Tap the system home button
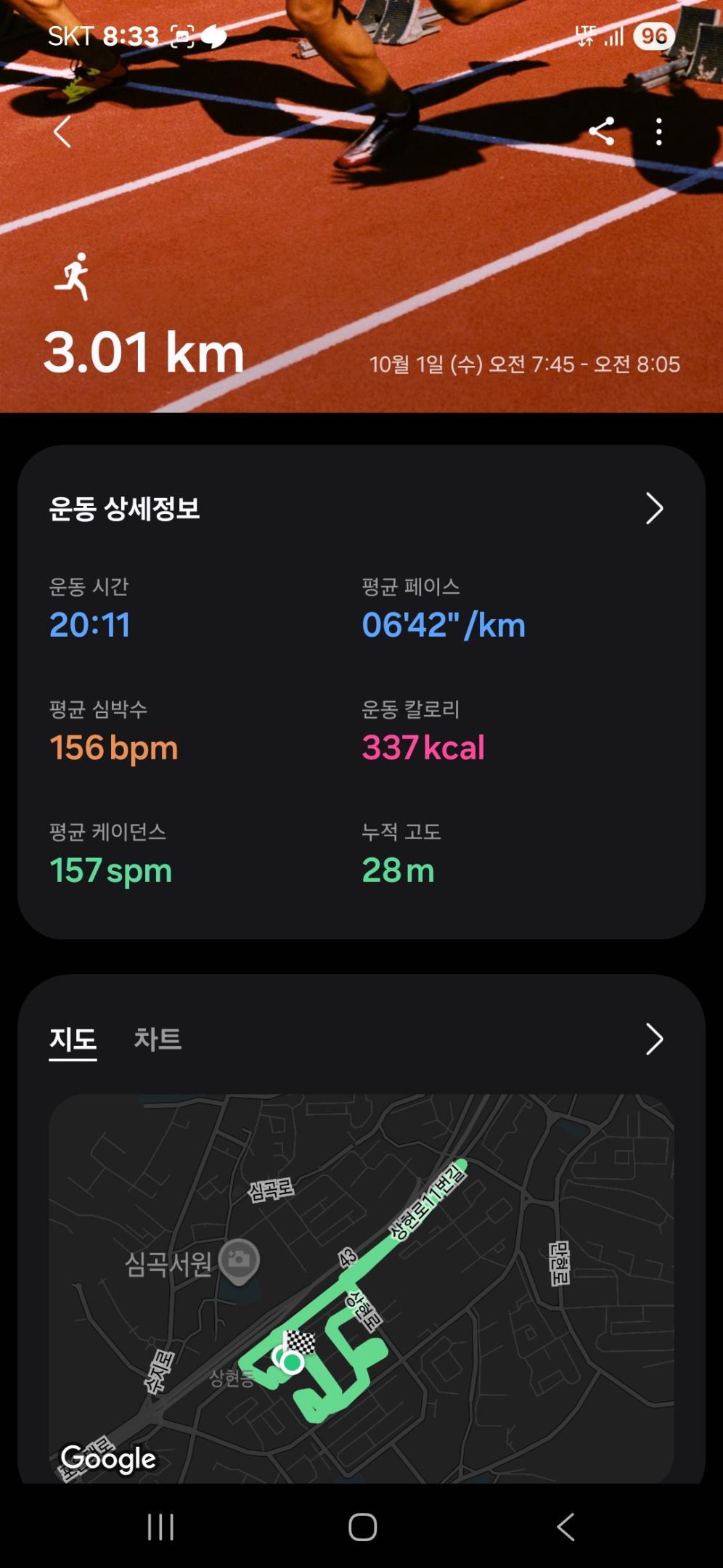 tap(362, 1527)
